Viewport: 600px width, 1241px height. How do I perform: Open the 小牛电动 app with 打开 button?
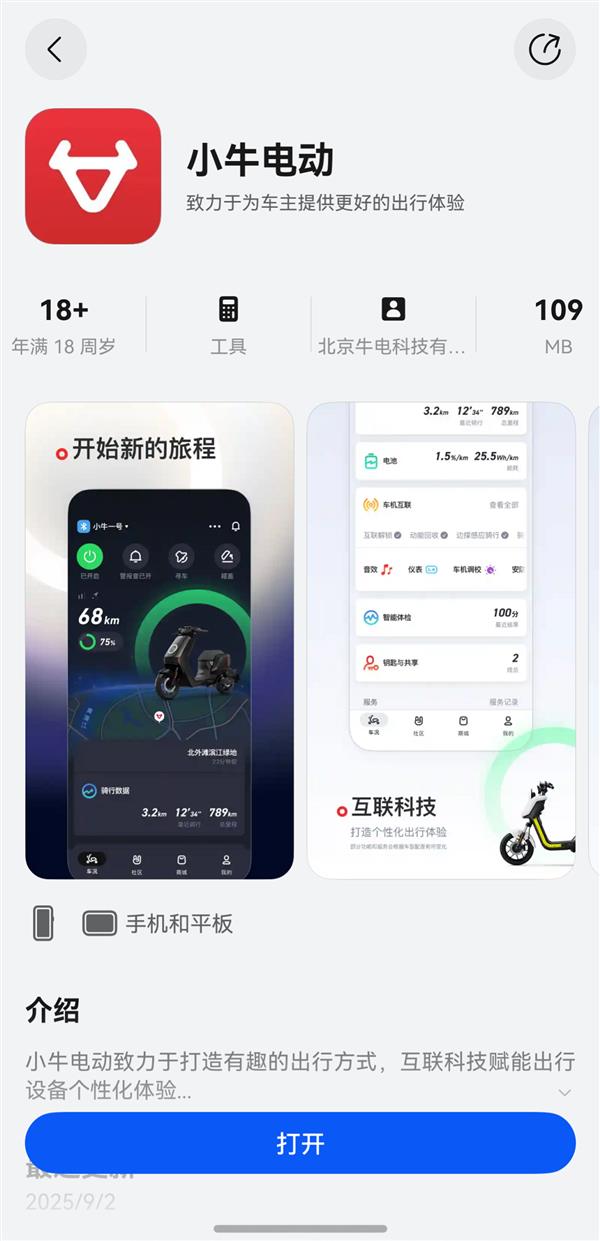tap(300, 1143)
